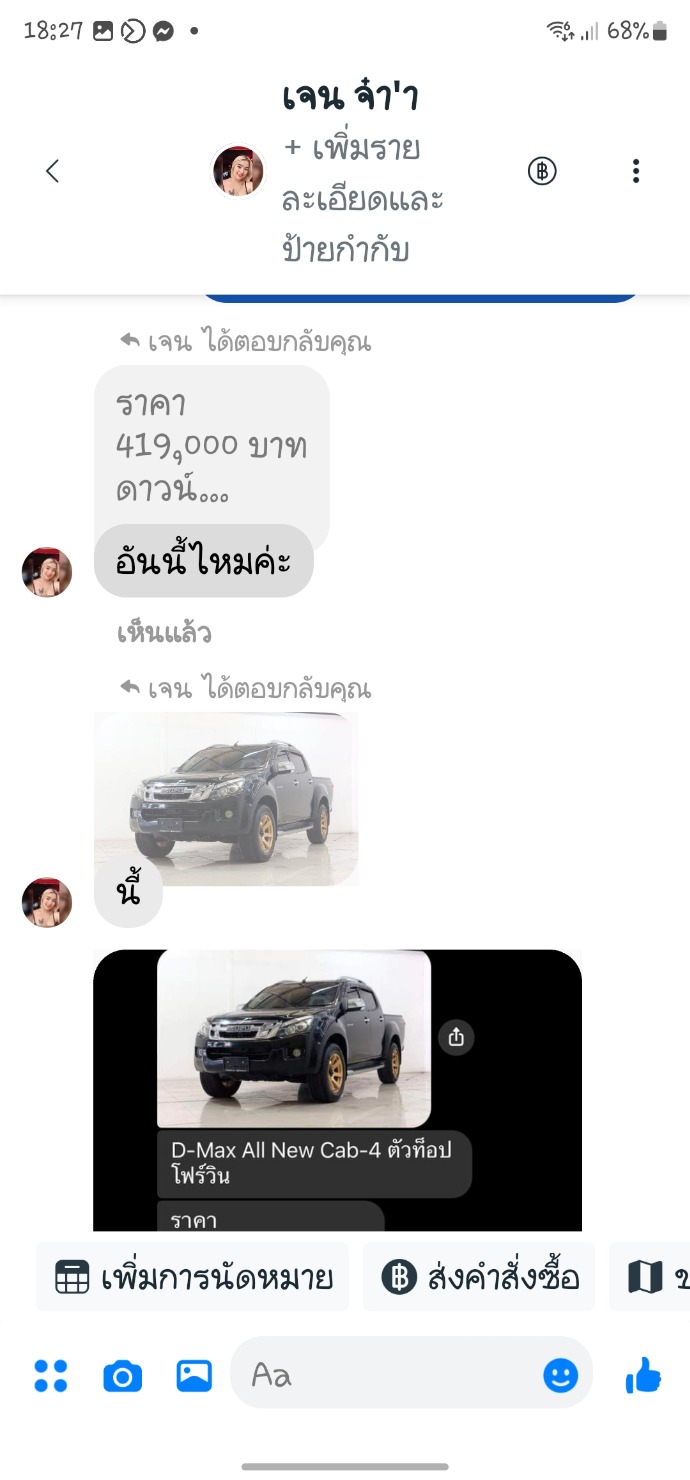Open the baht payment icon in header

point(541,171)
